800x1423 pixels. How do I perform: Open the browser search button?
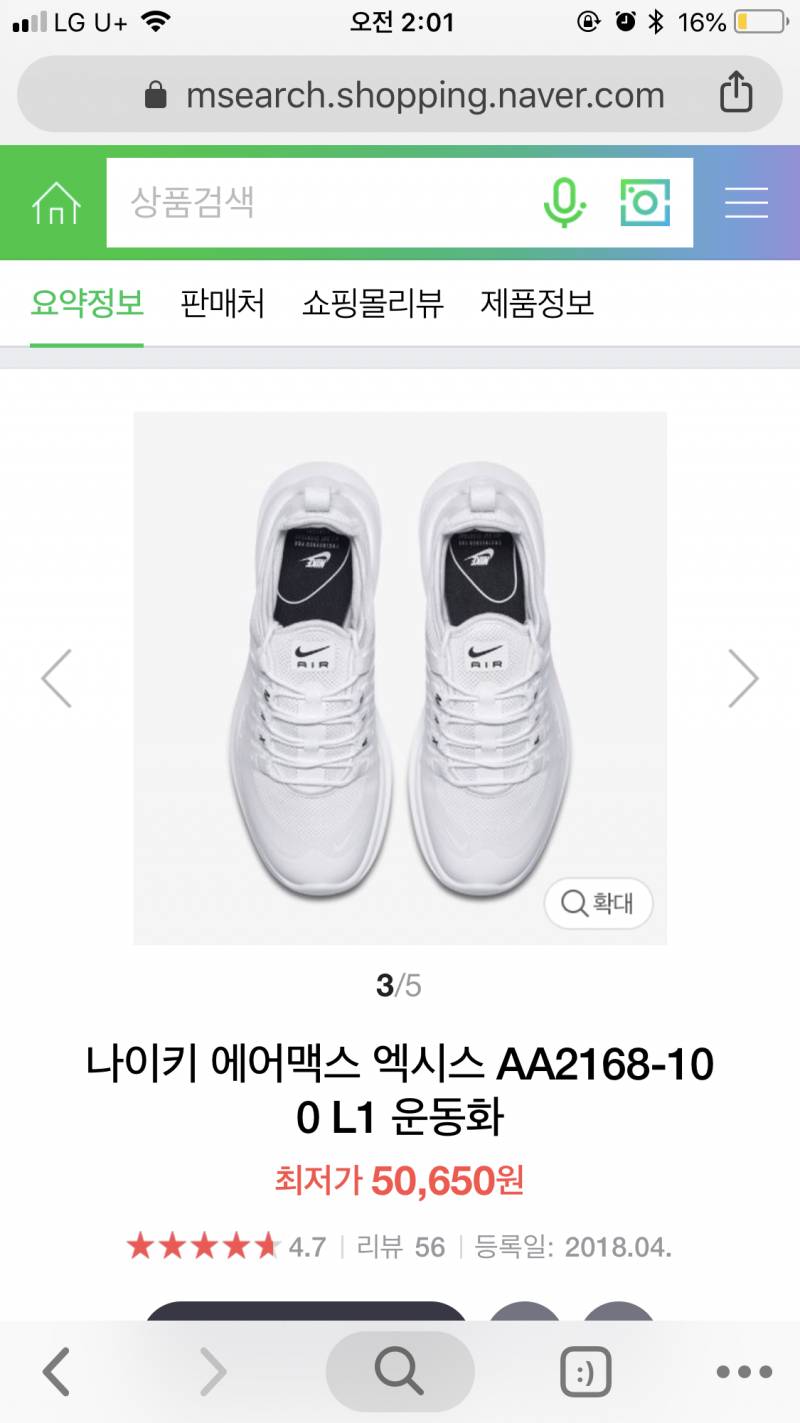tap(399, 1371)
